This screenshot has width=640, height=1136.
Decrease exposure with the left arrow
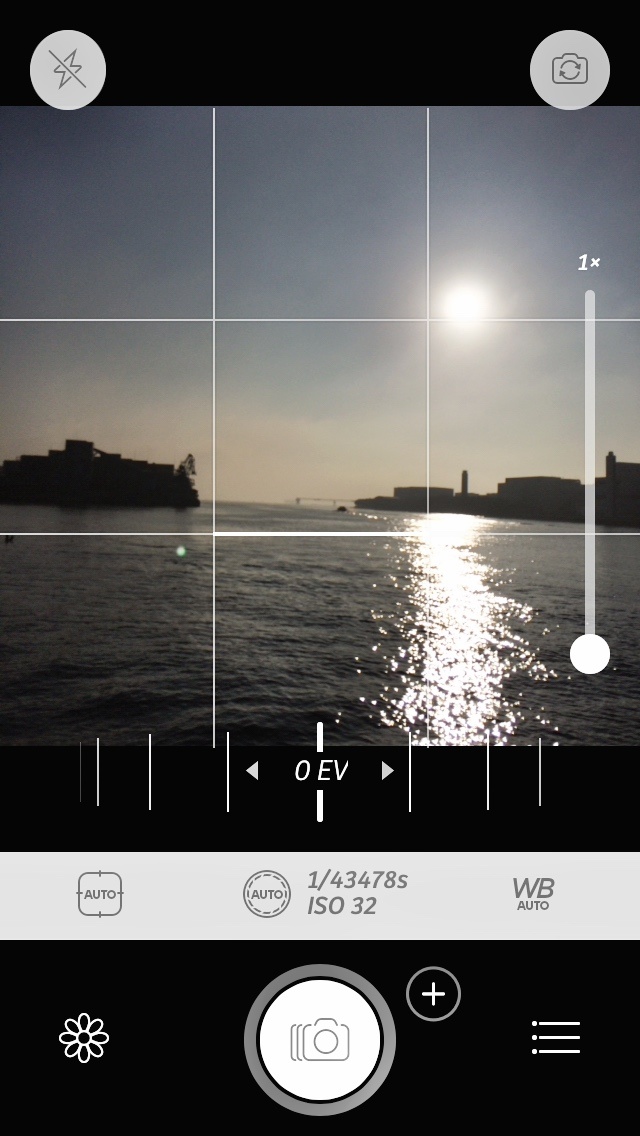pos(252,771)
